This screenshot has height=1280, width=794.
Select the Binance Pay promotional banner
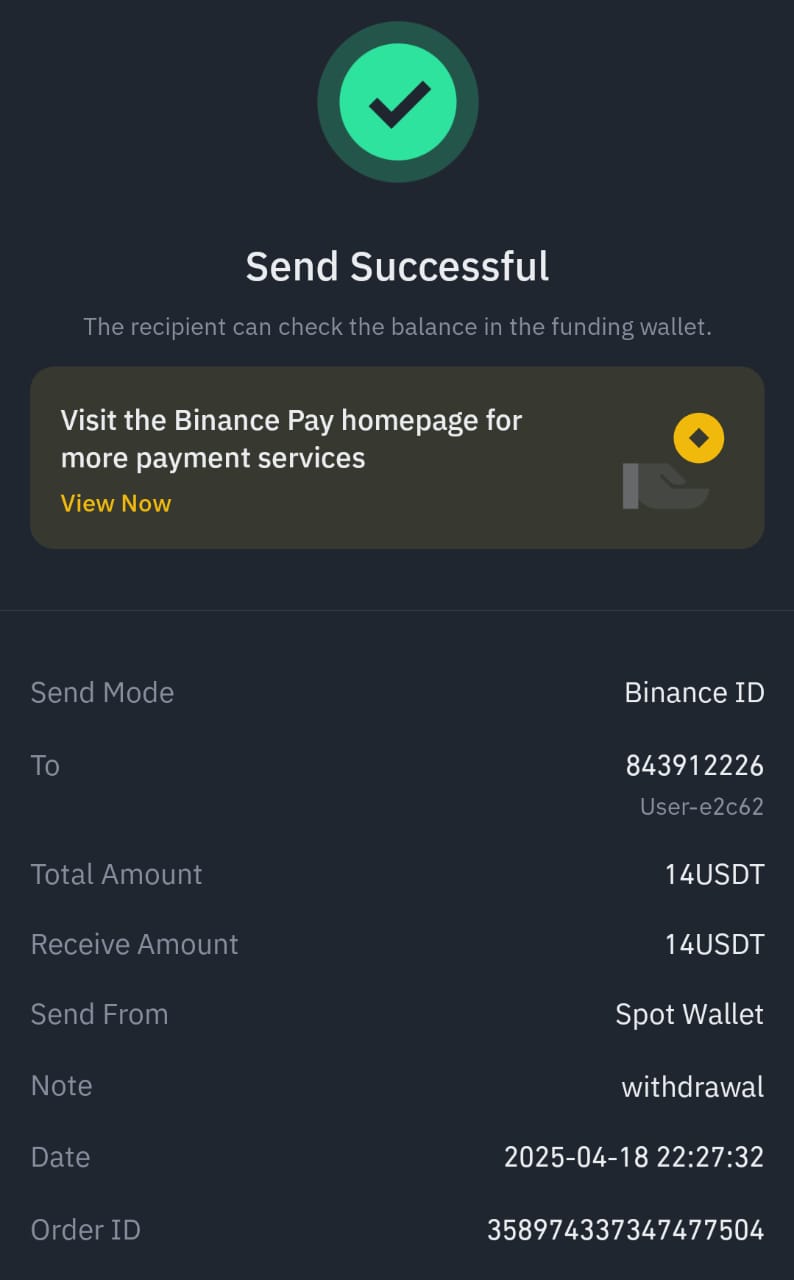click(x=397, y=456)
